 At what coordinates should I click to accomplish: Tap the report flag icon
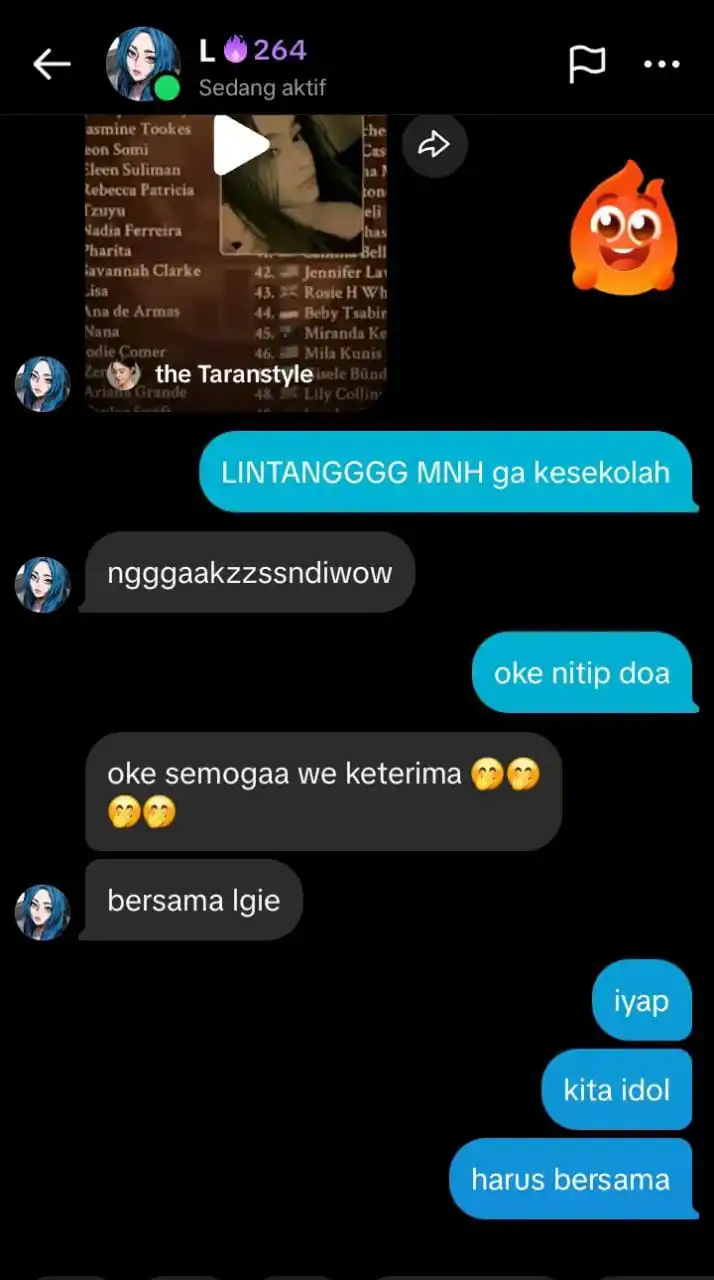586,64
